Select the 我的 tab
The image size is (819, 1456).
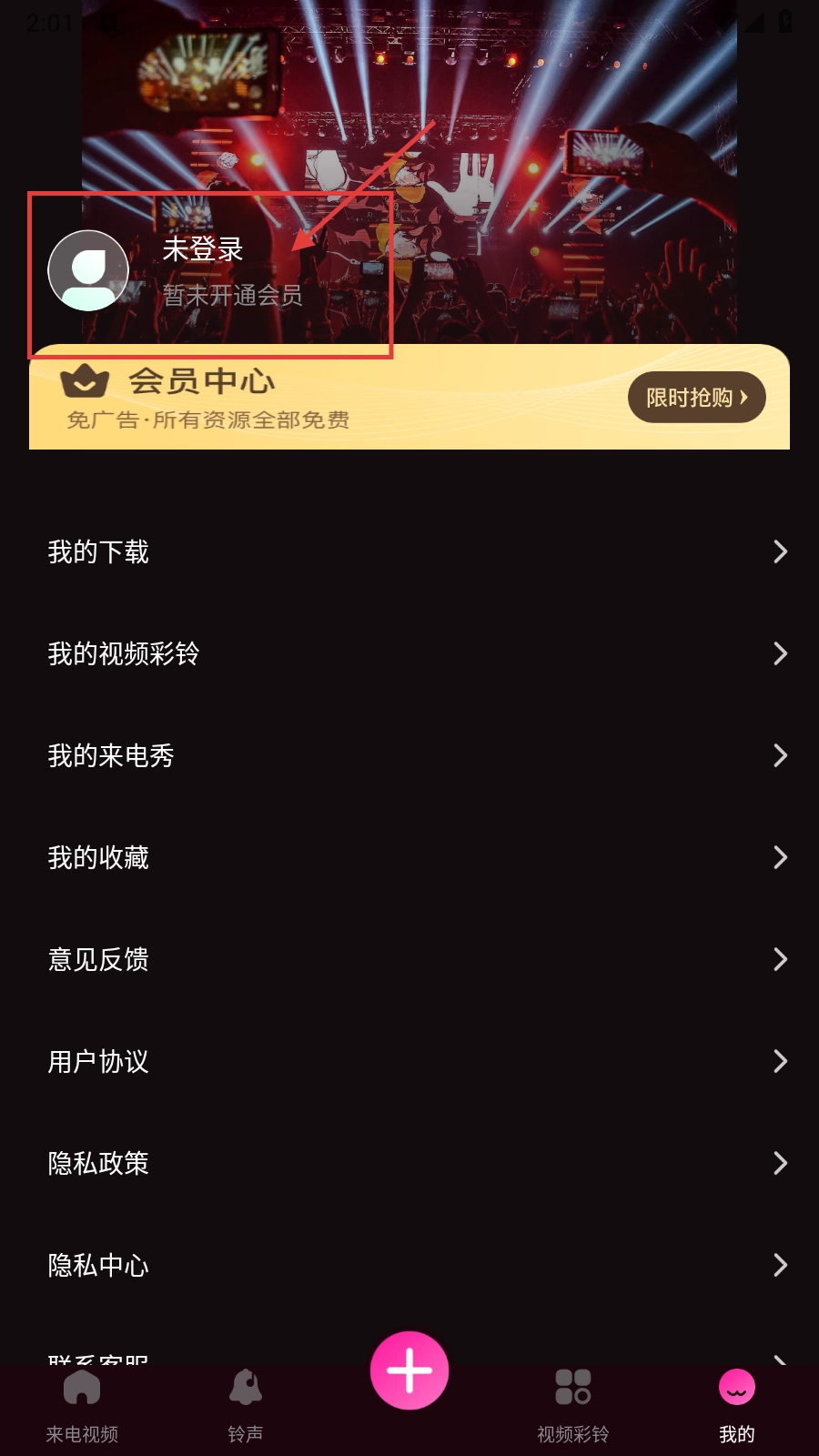[x=737, y=1407]
